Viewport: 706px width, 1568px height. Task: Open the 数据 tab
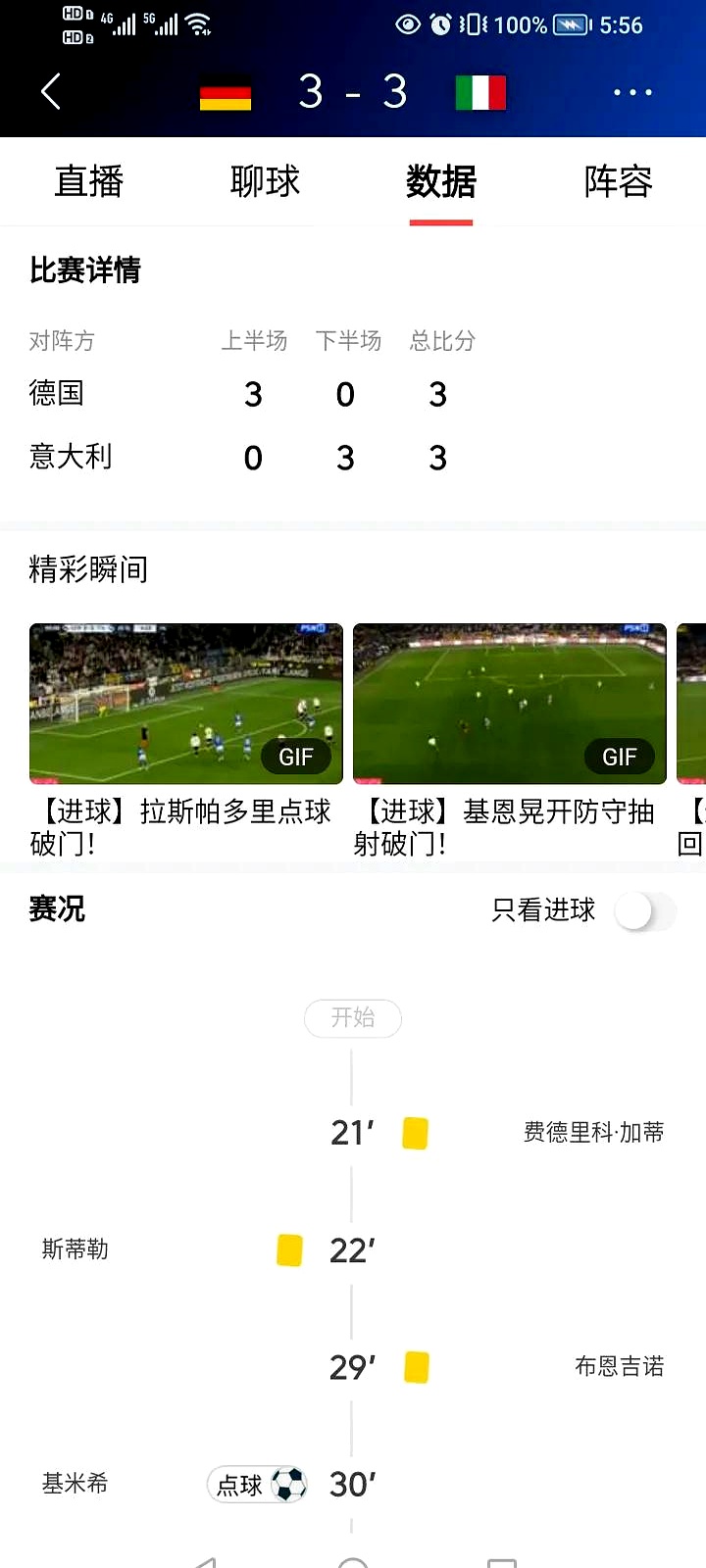coord(439,182)
